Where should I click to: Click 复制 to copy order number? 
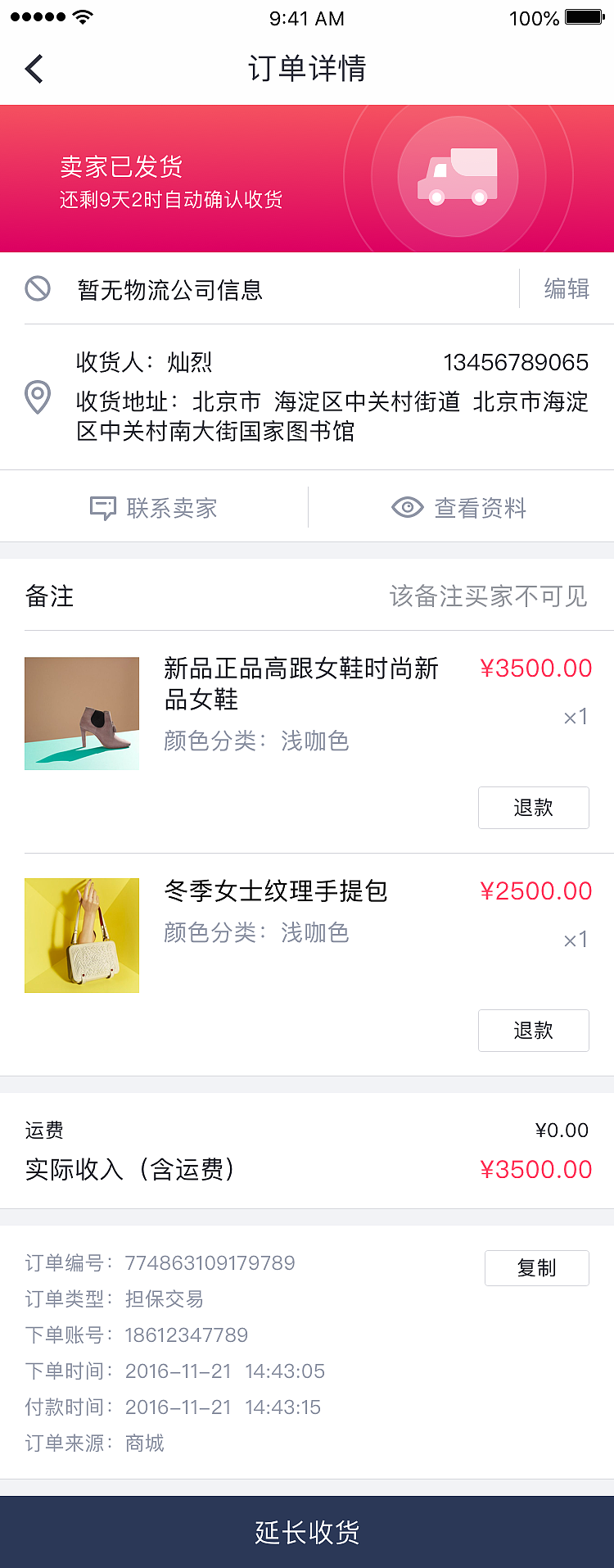[x=537, y=1268]
